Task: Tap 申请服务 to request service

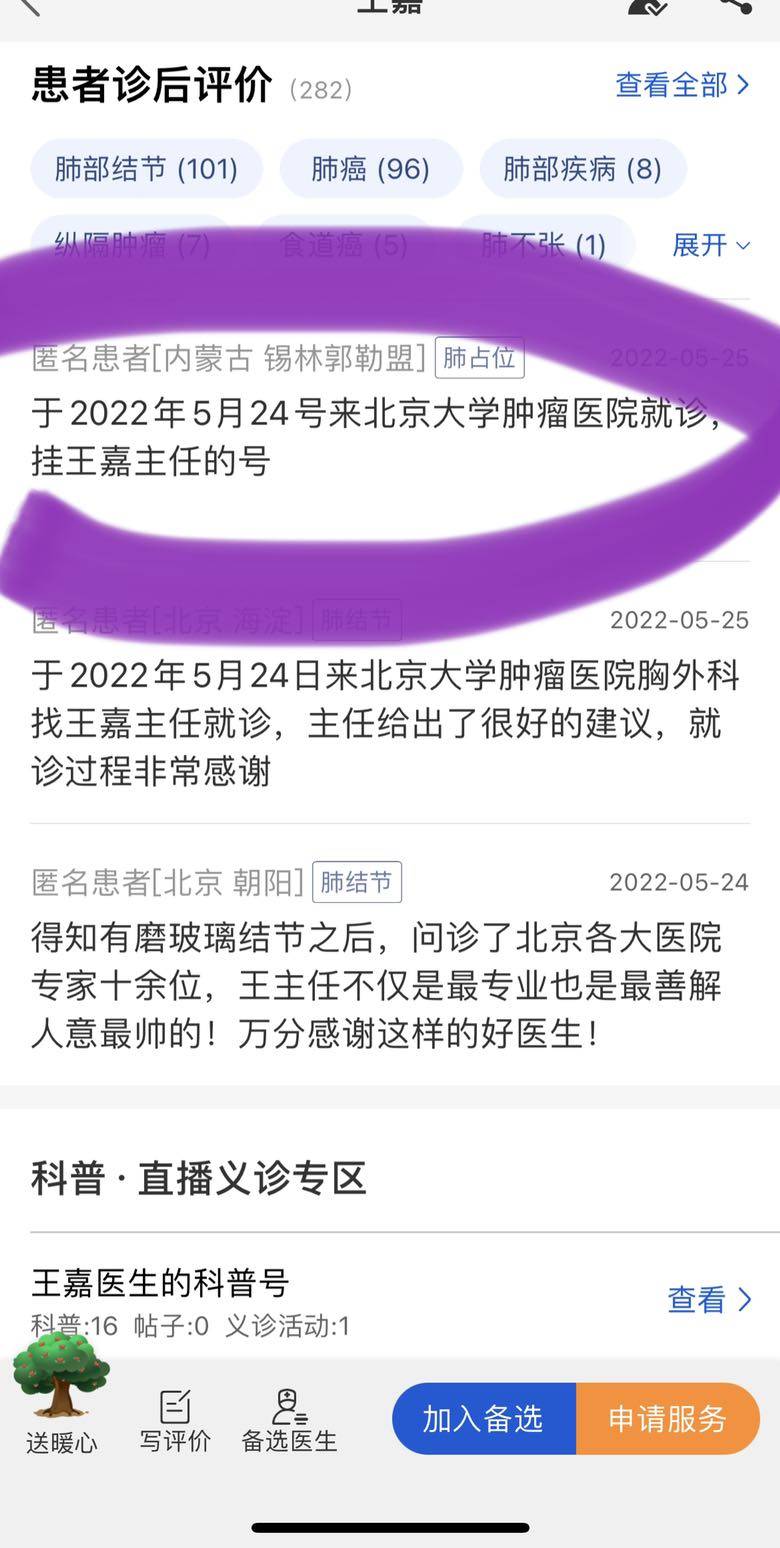Action: (667, 1419)
